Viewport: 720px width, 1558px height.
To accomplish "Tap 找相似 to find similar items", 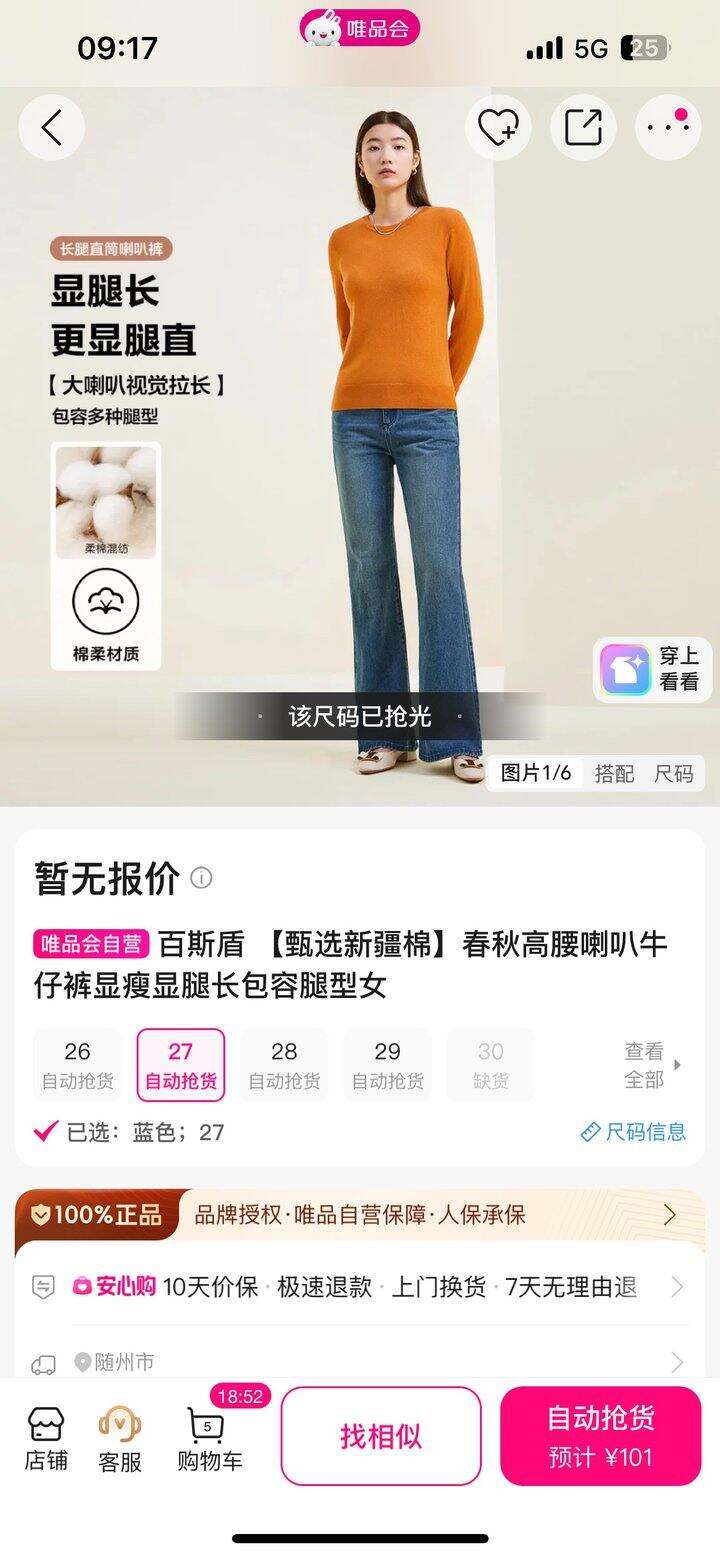I will point(381,1436).
